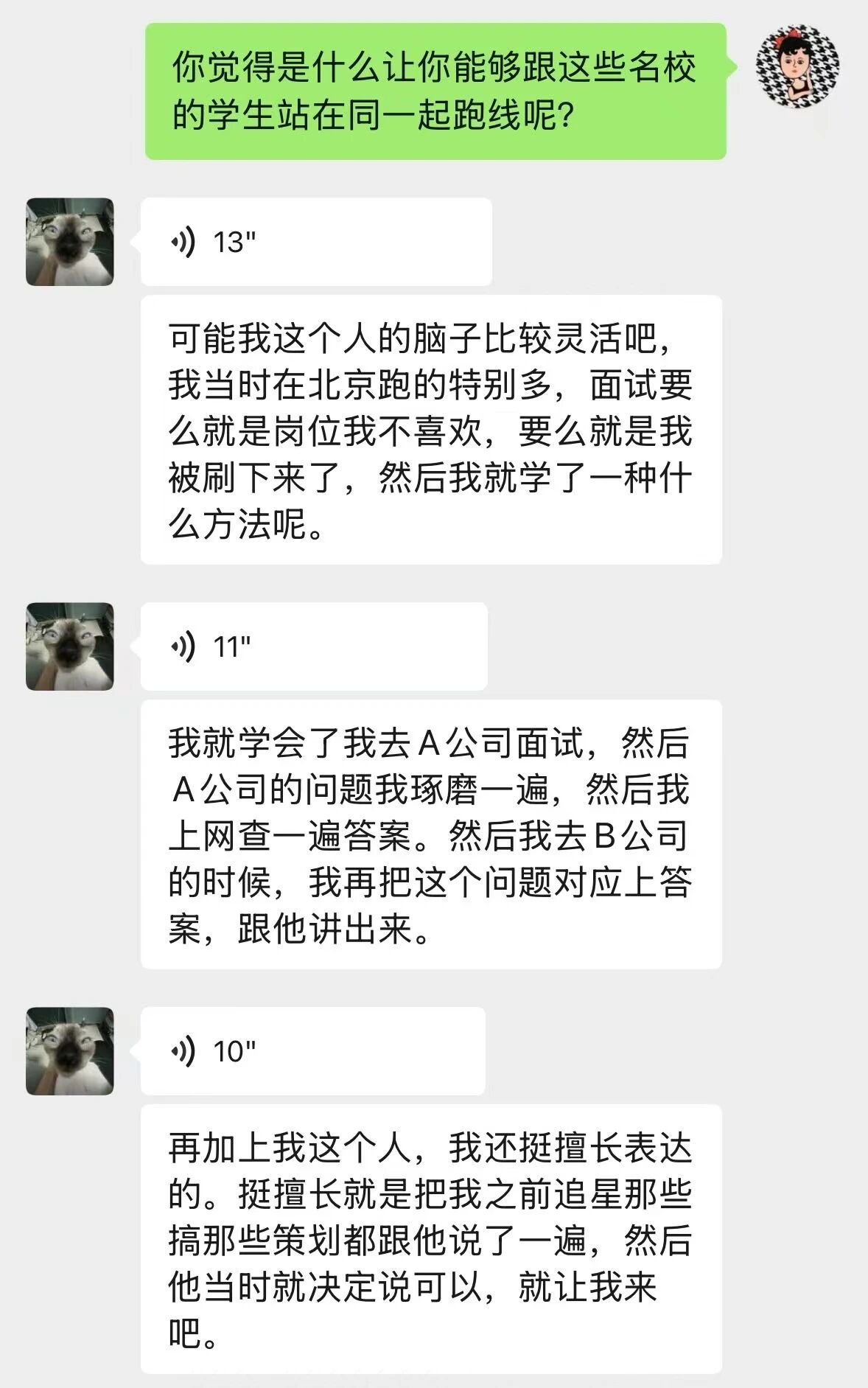Open cat avatar next to 11" voice message

pyautogui.click(x=70, y=646)
